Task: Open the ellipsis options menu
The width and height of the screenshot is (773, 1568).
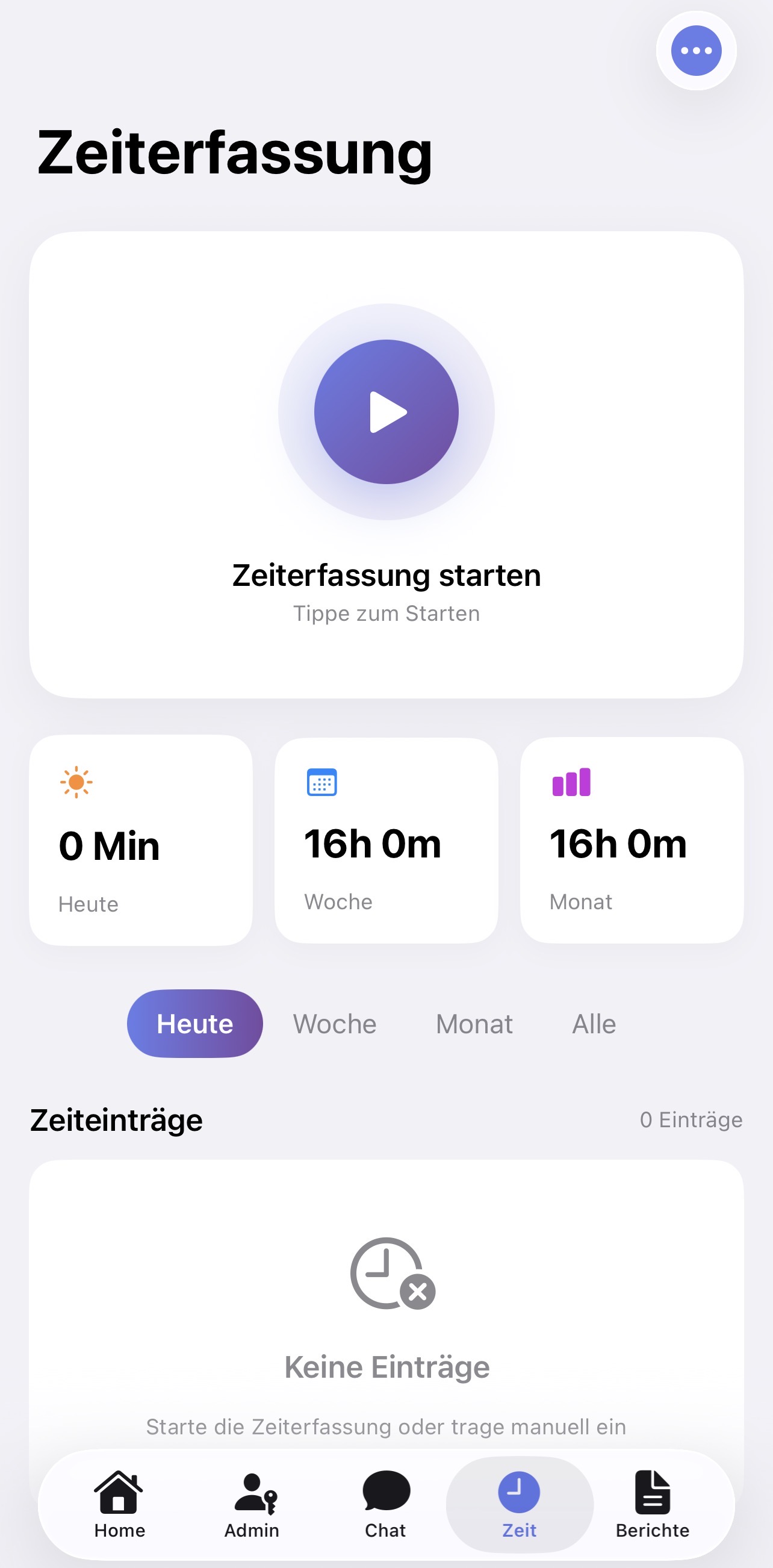Action: tap(696, 51)
